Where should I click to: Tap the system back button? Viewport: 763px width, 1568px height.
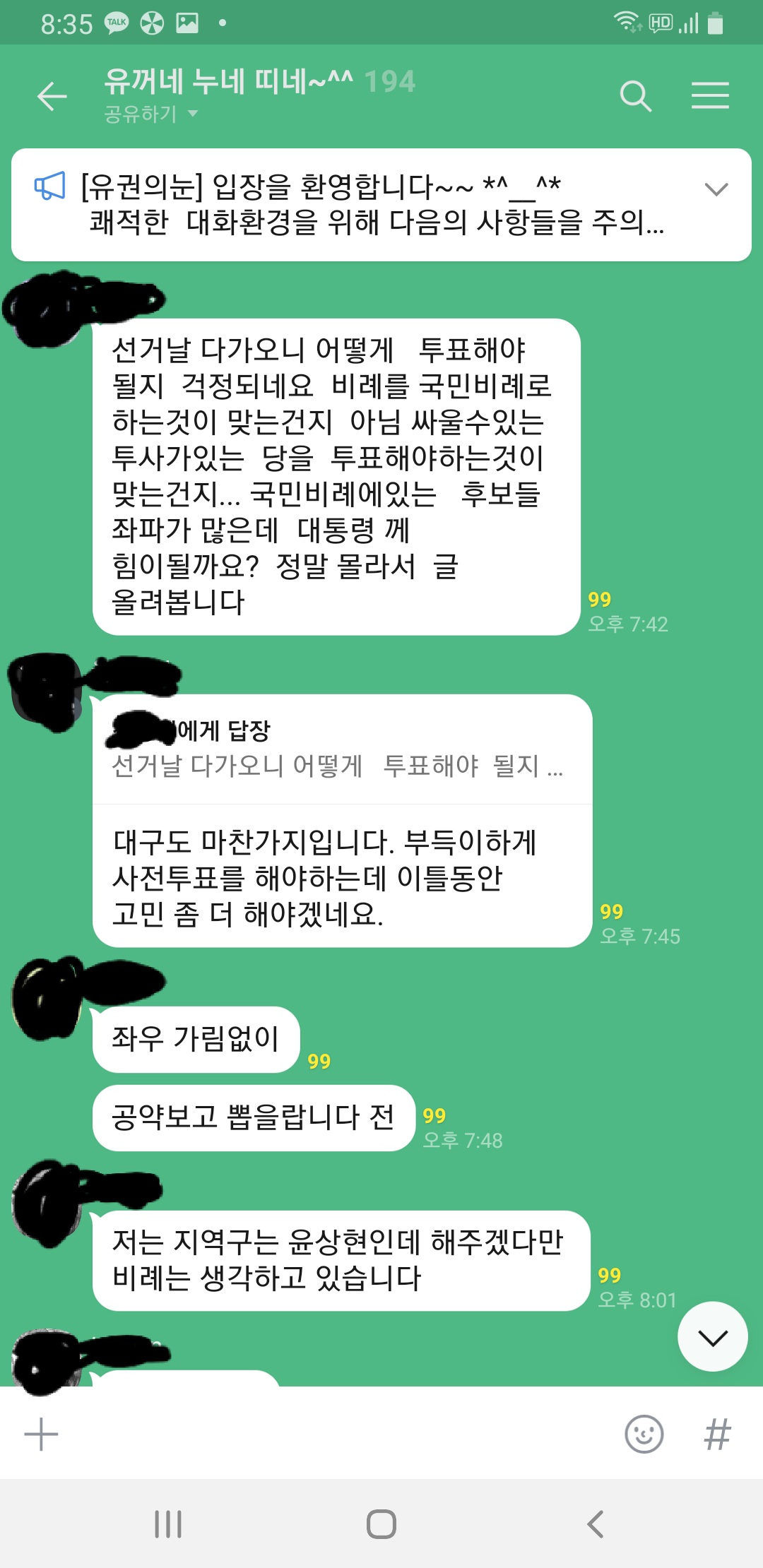pyautogui.click(x=596, y=1524)
